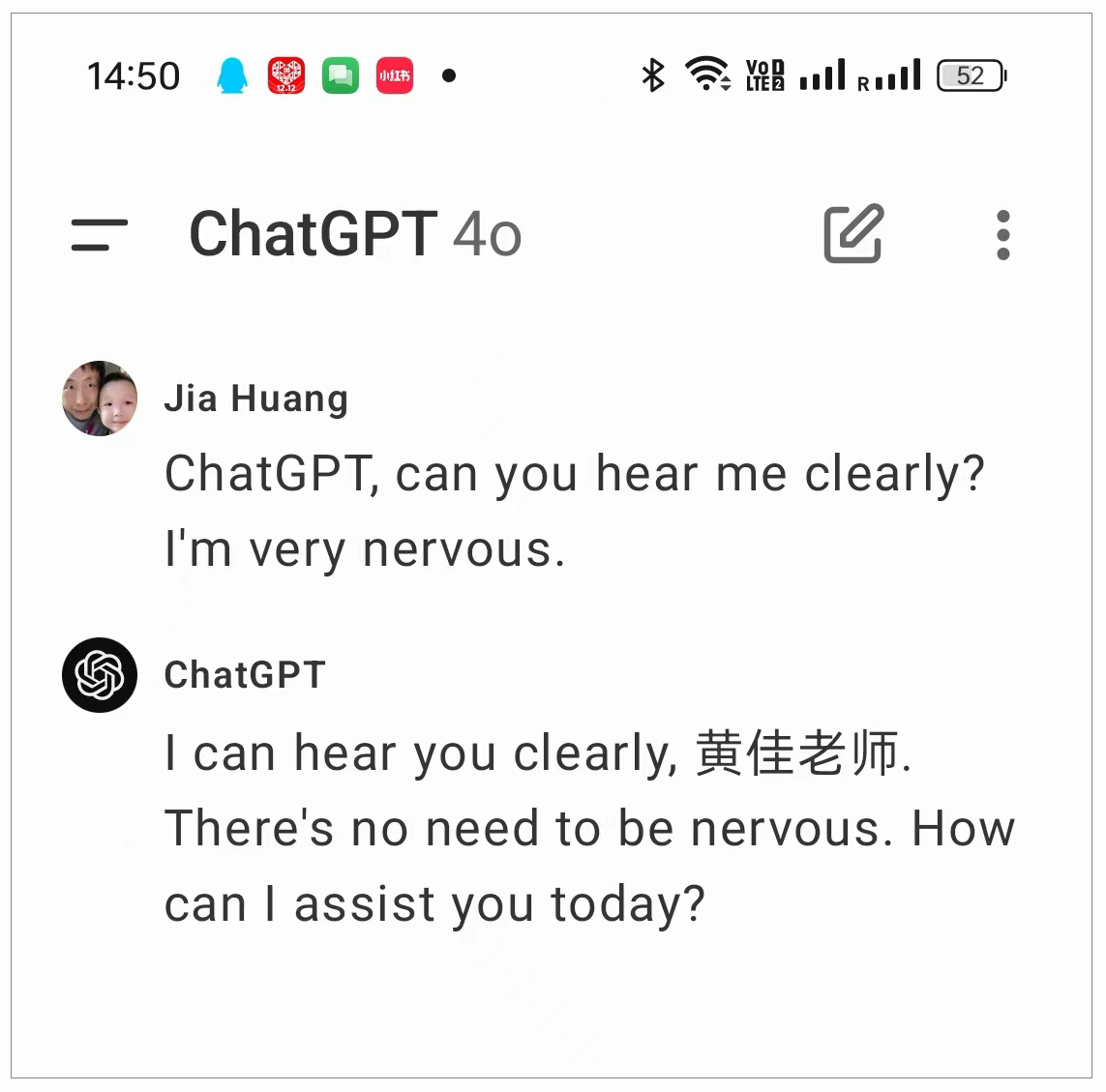The width and height of the screenshot is (1106, 1092).
Task: Tap ChatGPT 4o model selector title
Action: pyautogui.click(x=354, y=235)
